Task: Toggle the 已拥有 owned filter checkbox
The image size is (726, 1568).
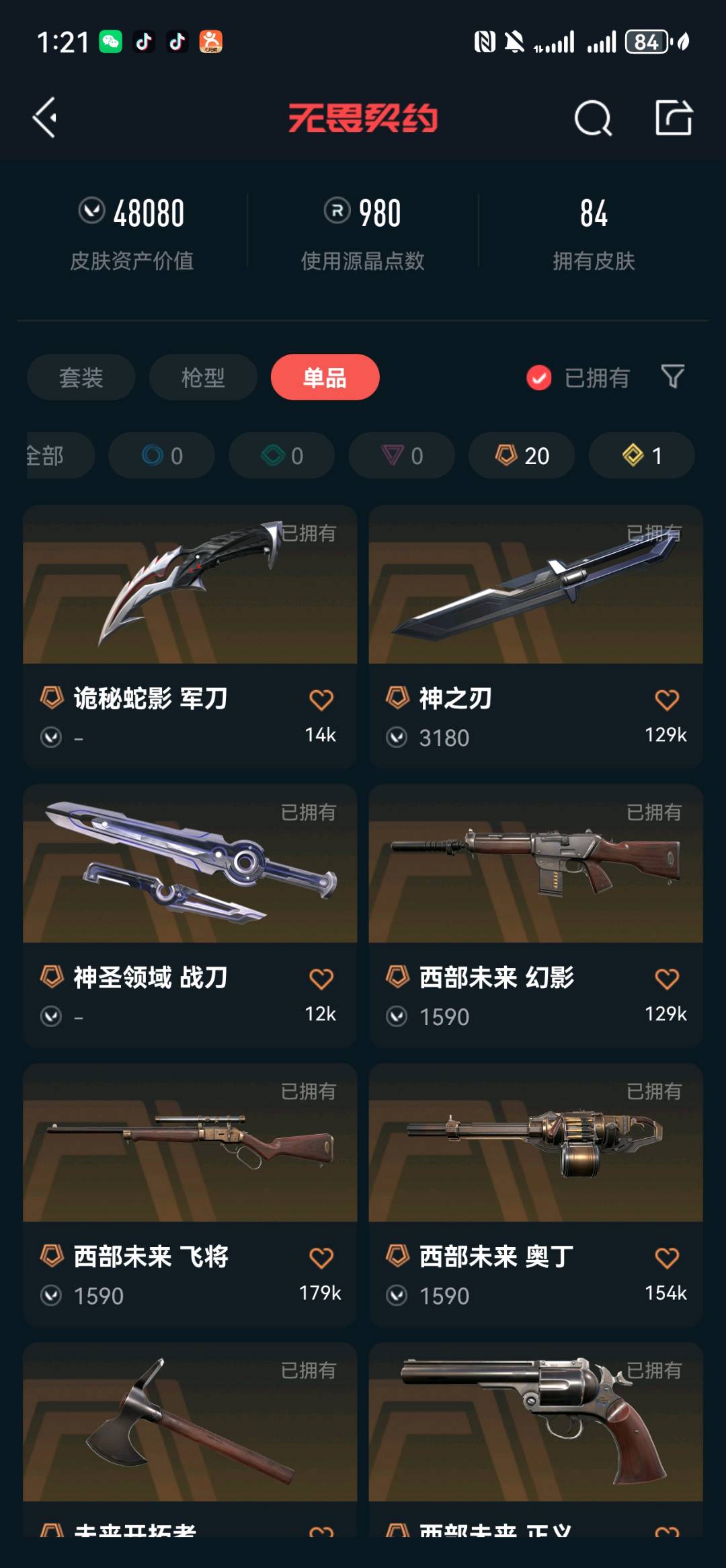Action: 538,378
